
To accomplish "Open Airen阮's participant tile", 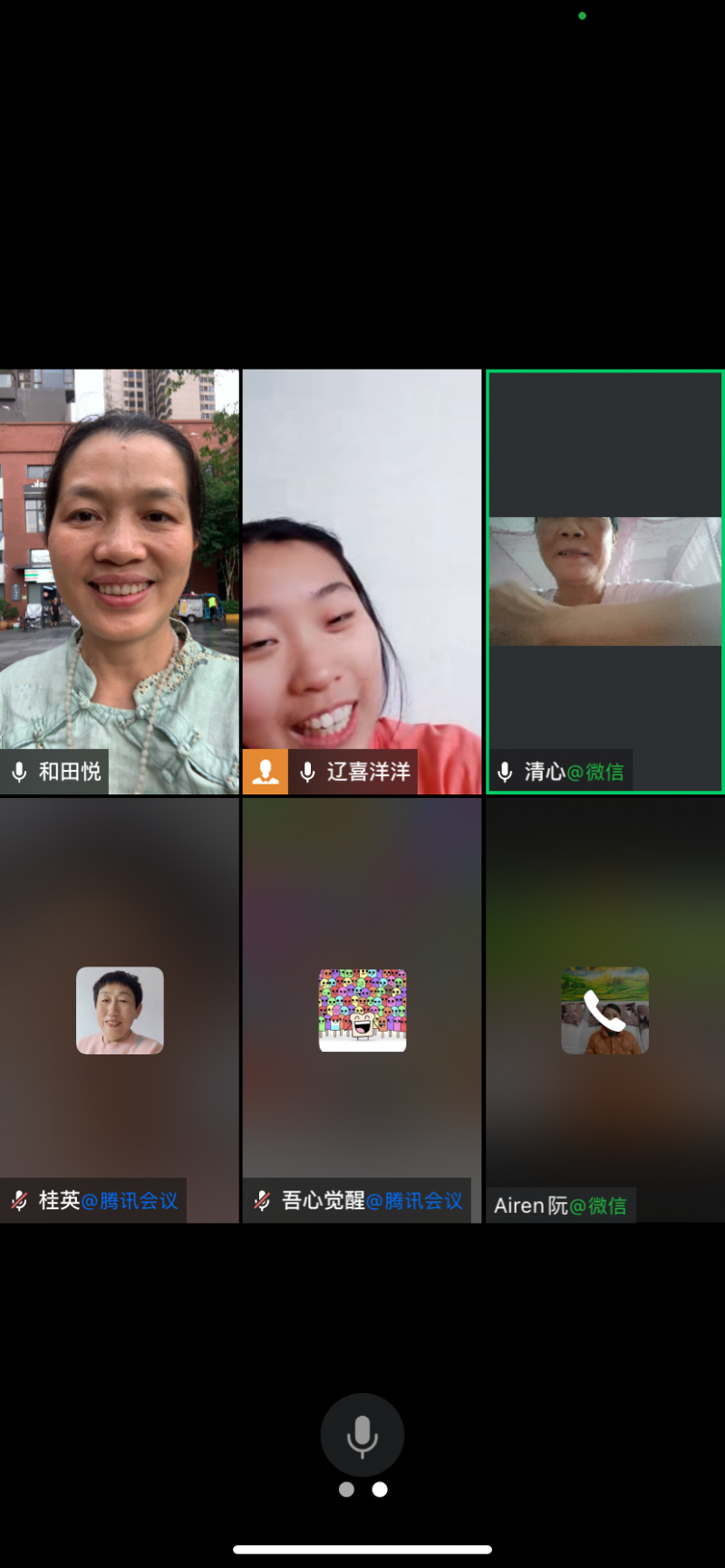I will (x=604, y=1010).
